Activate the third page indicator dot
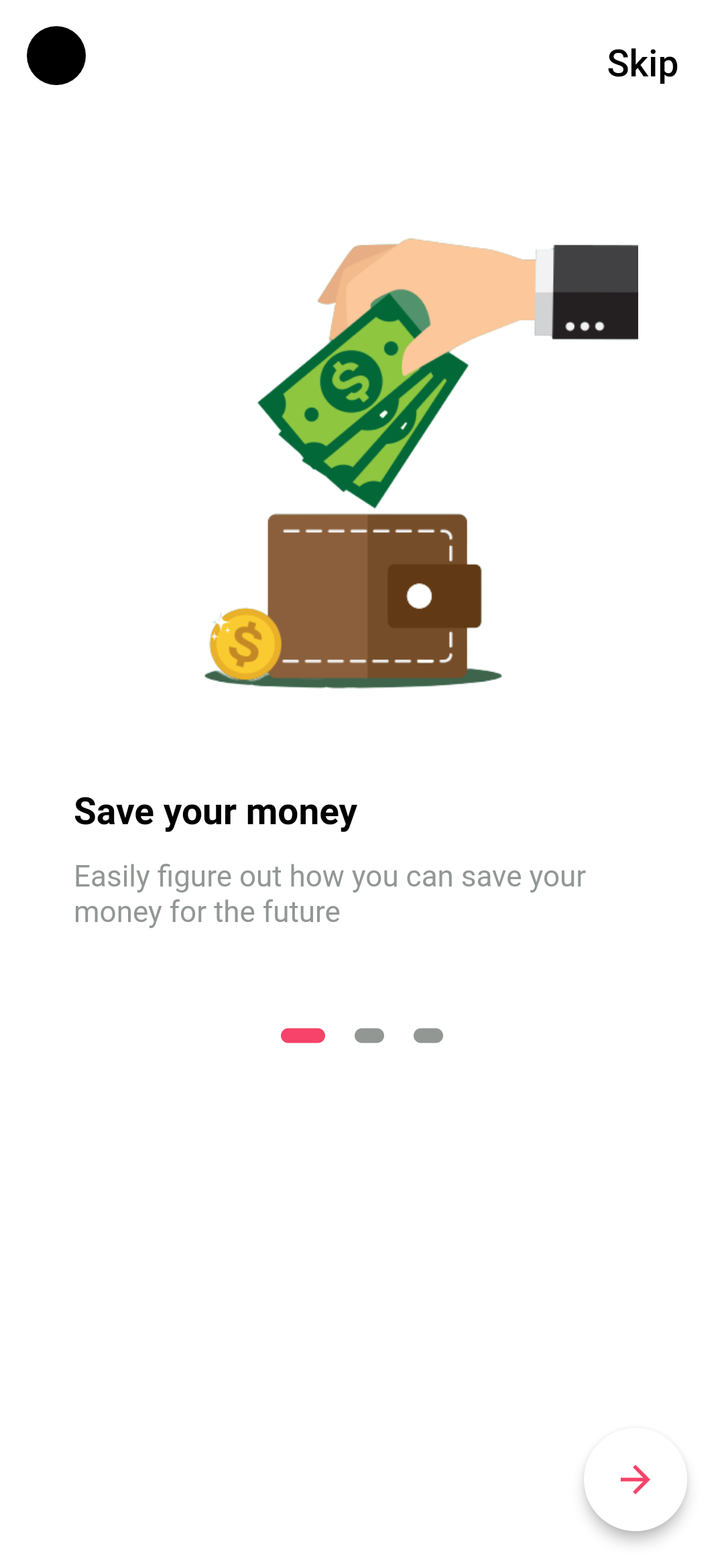 pyautogui.click(x=428, y=1035)
